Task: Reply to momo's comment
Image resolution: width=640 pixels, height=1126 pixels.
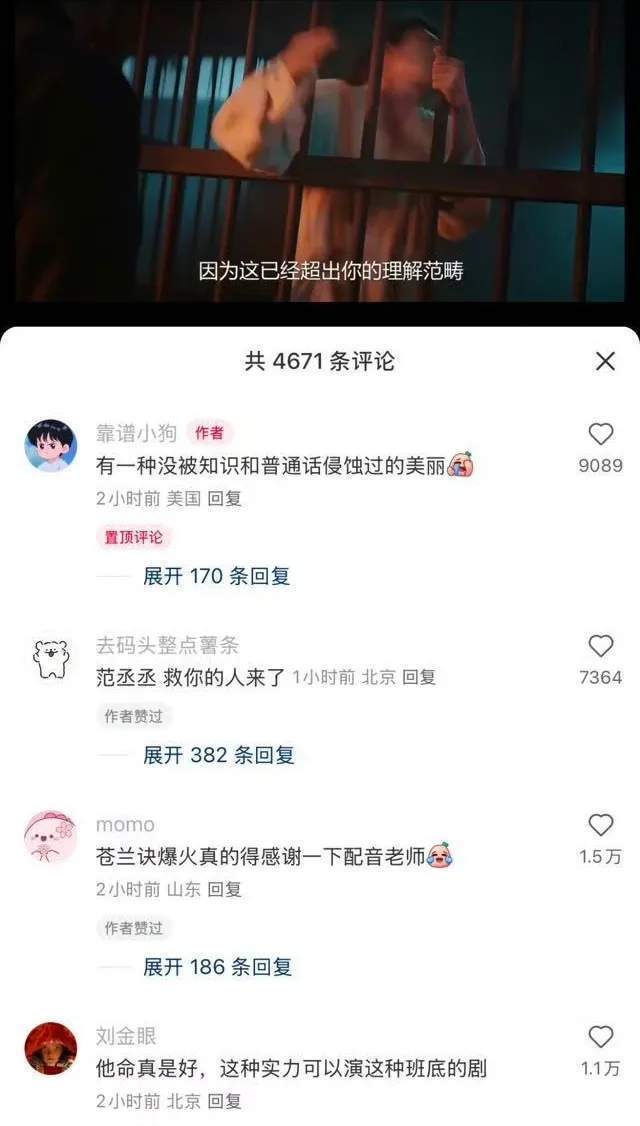Action: pos(224,889)
